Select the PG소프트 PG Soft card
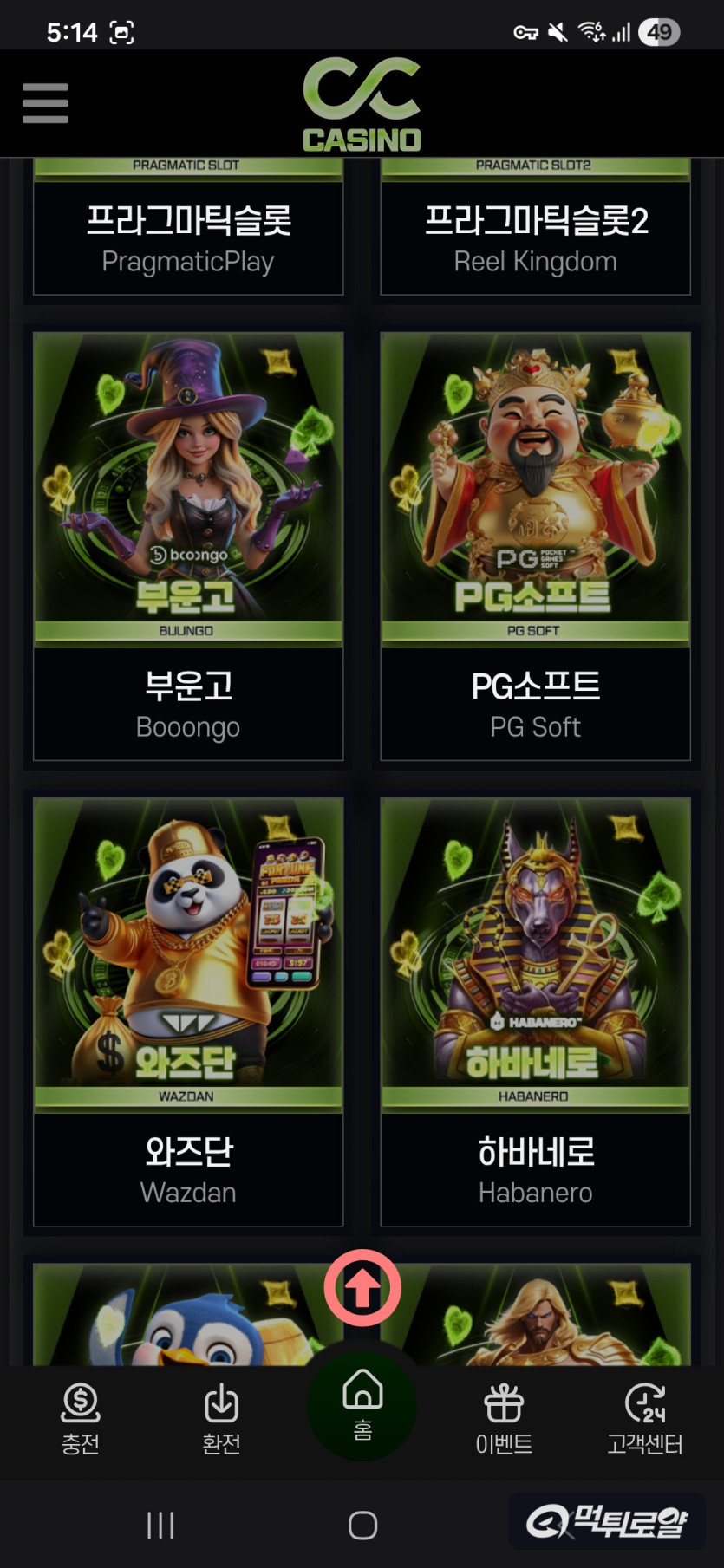The width and height of the screenshot is (724, 1568). click(535, 546)
